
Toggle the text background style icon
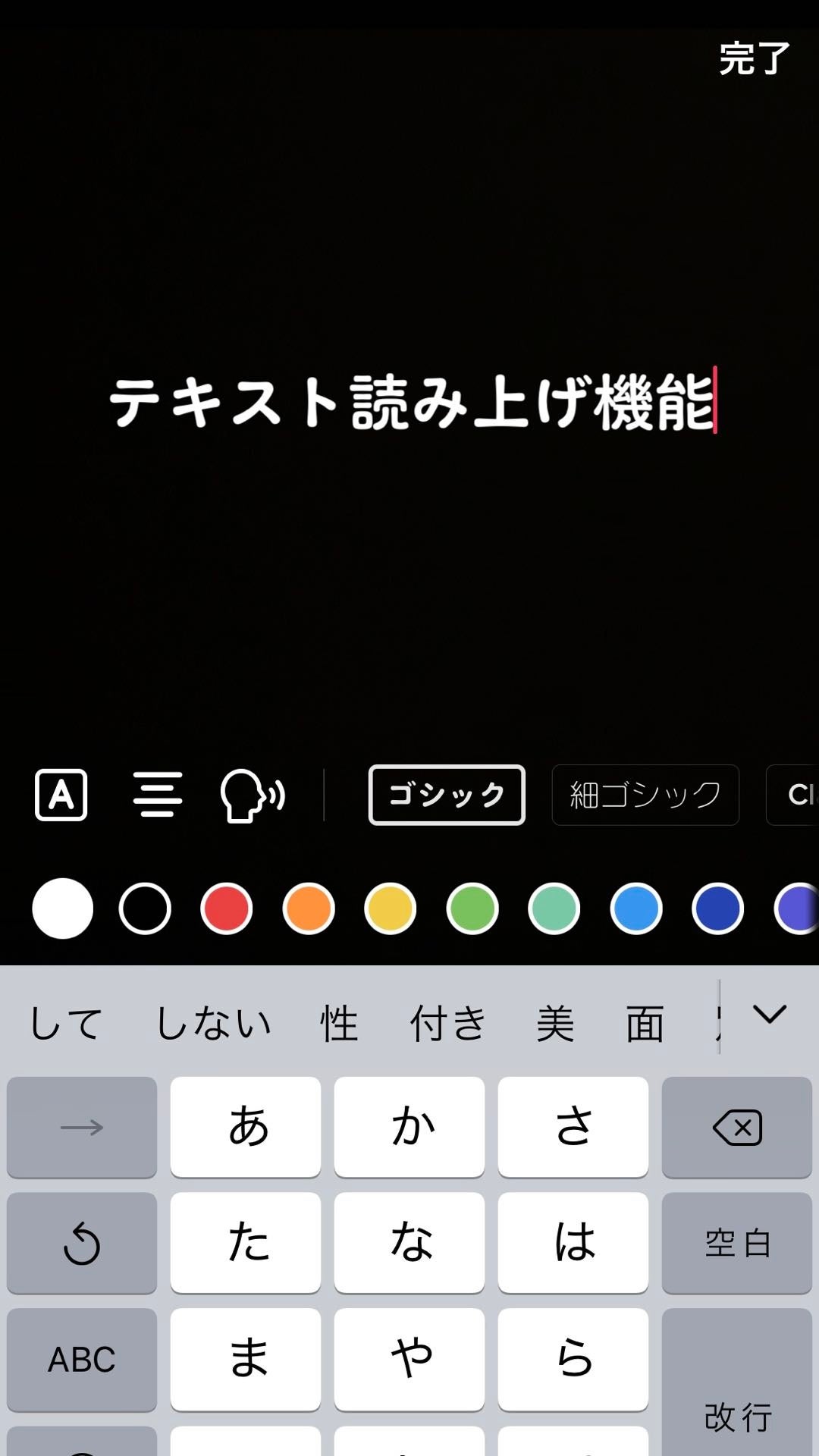(x=61, y=795)
